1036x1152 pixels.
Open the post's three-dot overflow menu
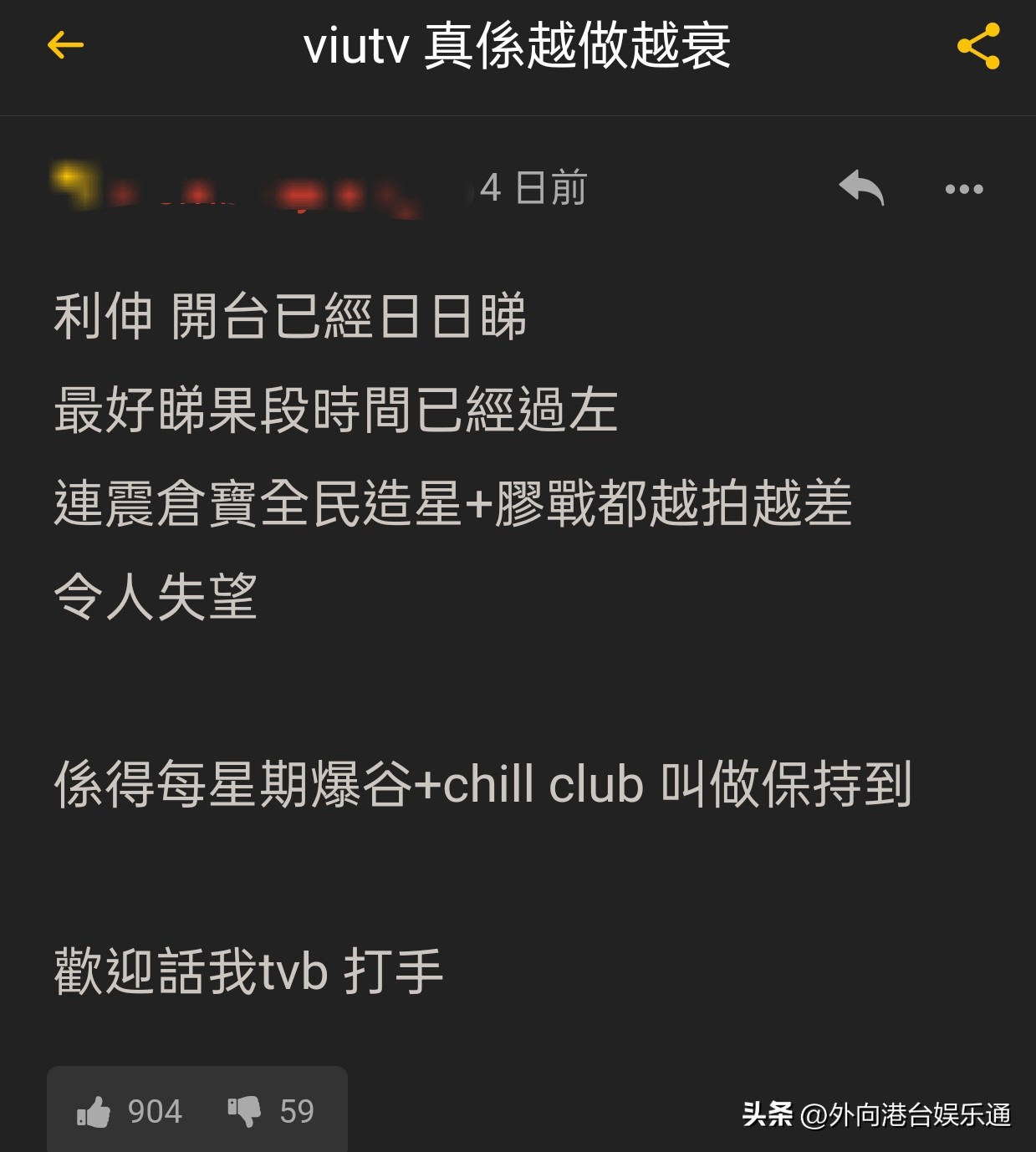pyautogui.click(x=963, y=189)
